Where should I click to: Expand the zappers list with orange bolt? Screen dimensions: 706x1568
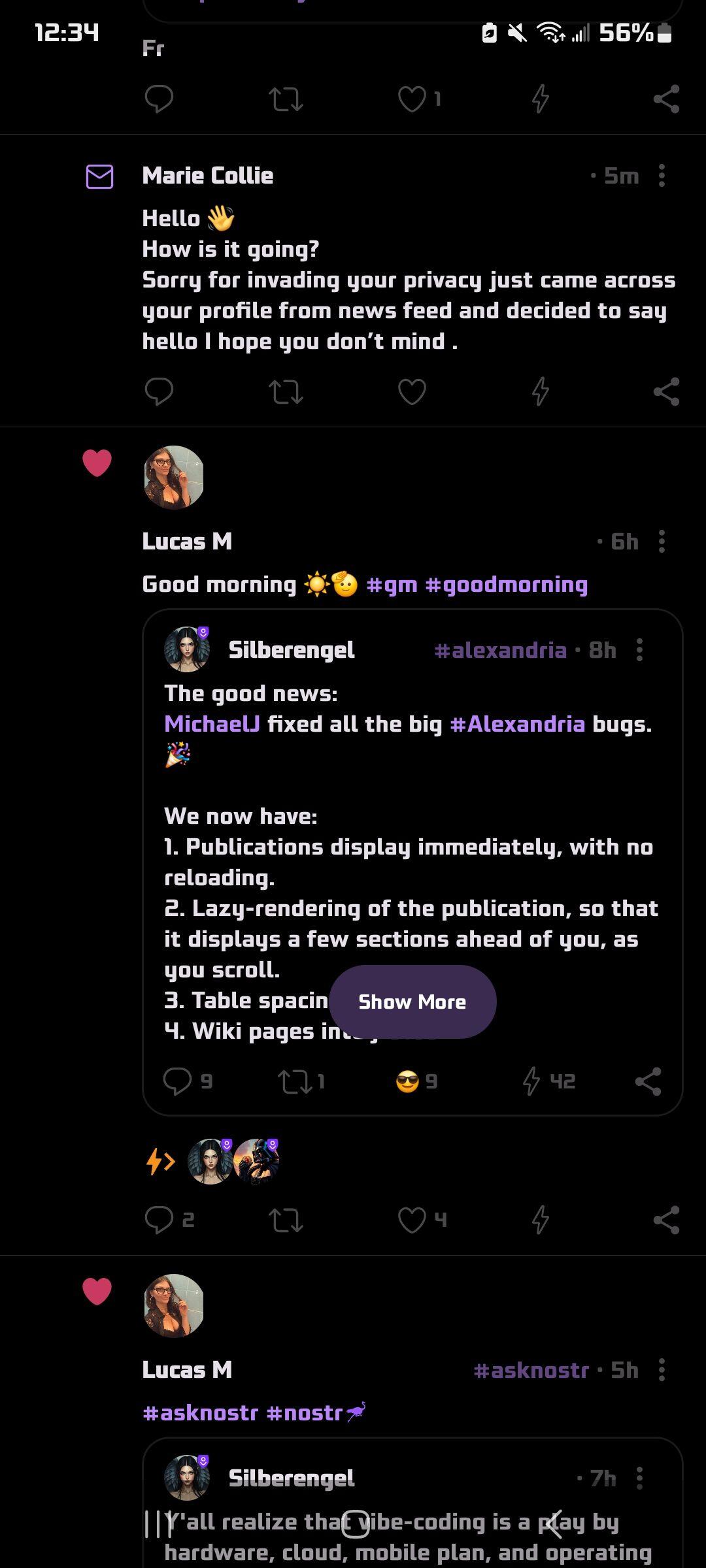coord(161,1161)
